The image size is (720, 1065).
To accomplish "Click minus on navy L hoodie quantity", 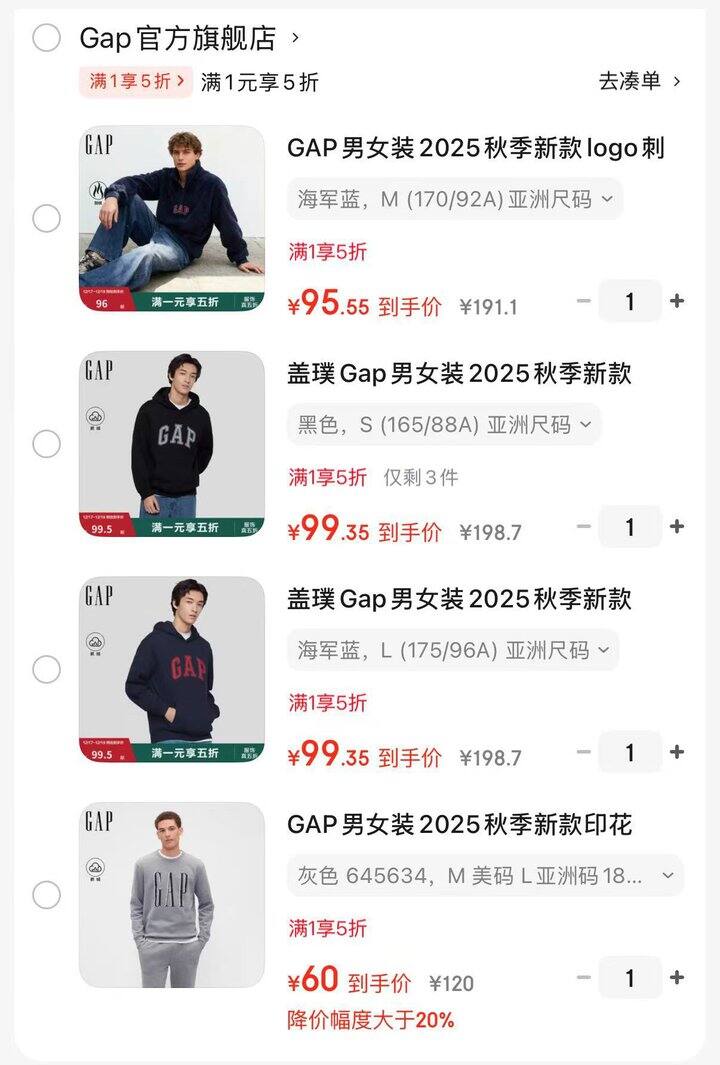I will pos(583,752).
